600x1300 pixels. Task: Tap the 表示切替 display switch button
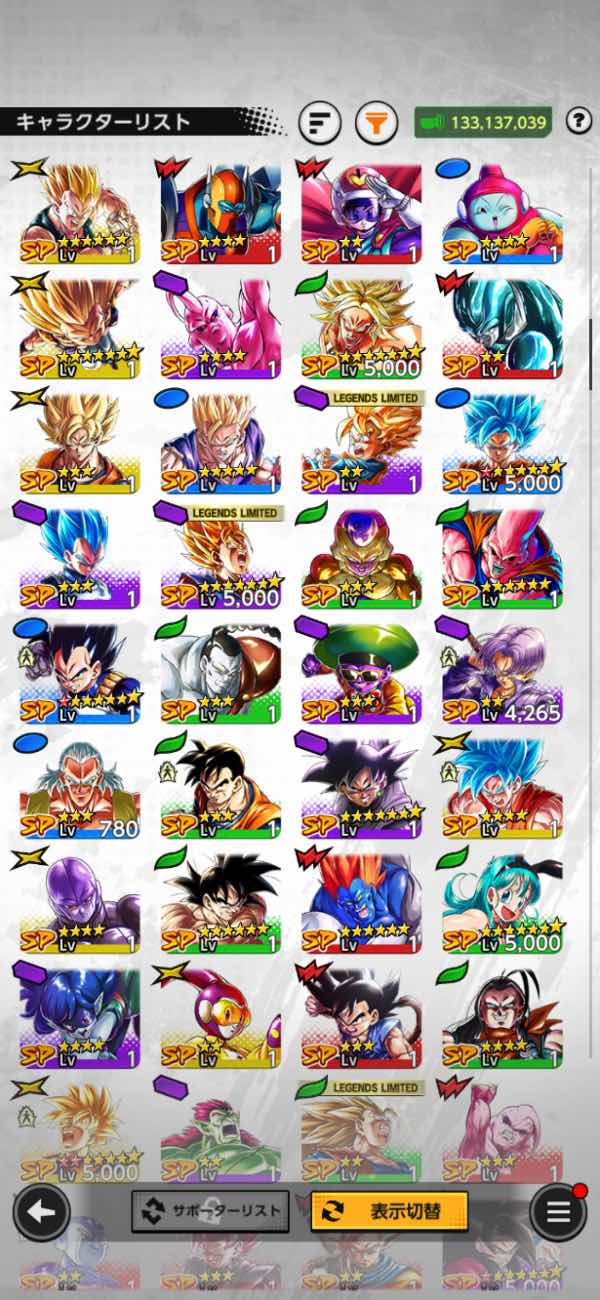(389, 1211)
